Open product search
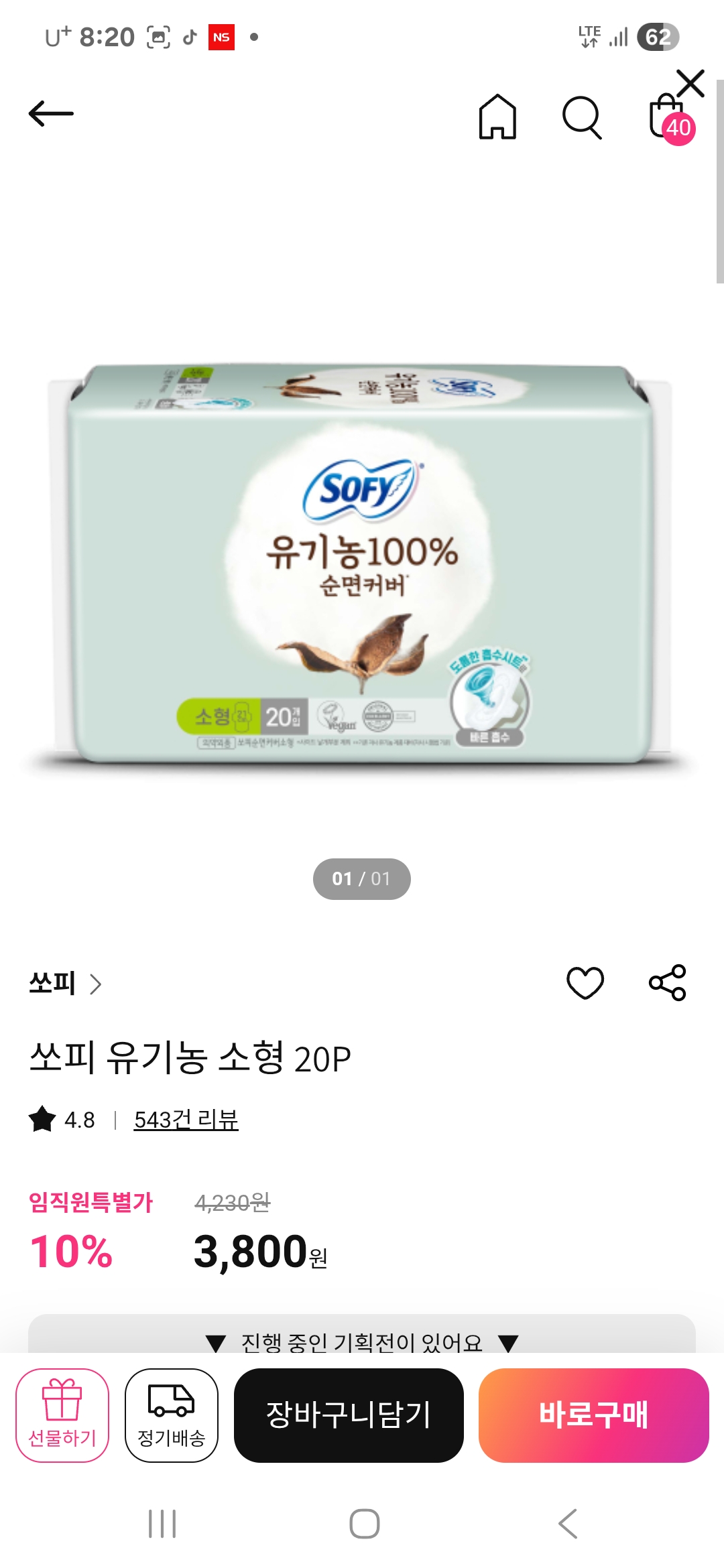 click(x=581, y=117)
